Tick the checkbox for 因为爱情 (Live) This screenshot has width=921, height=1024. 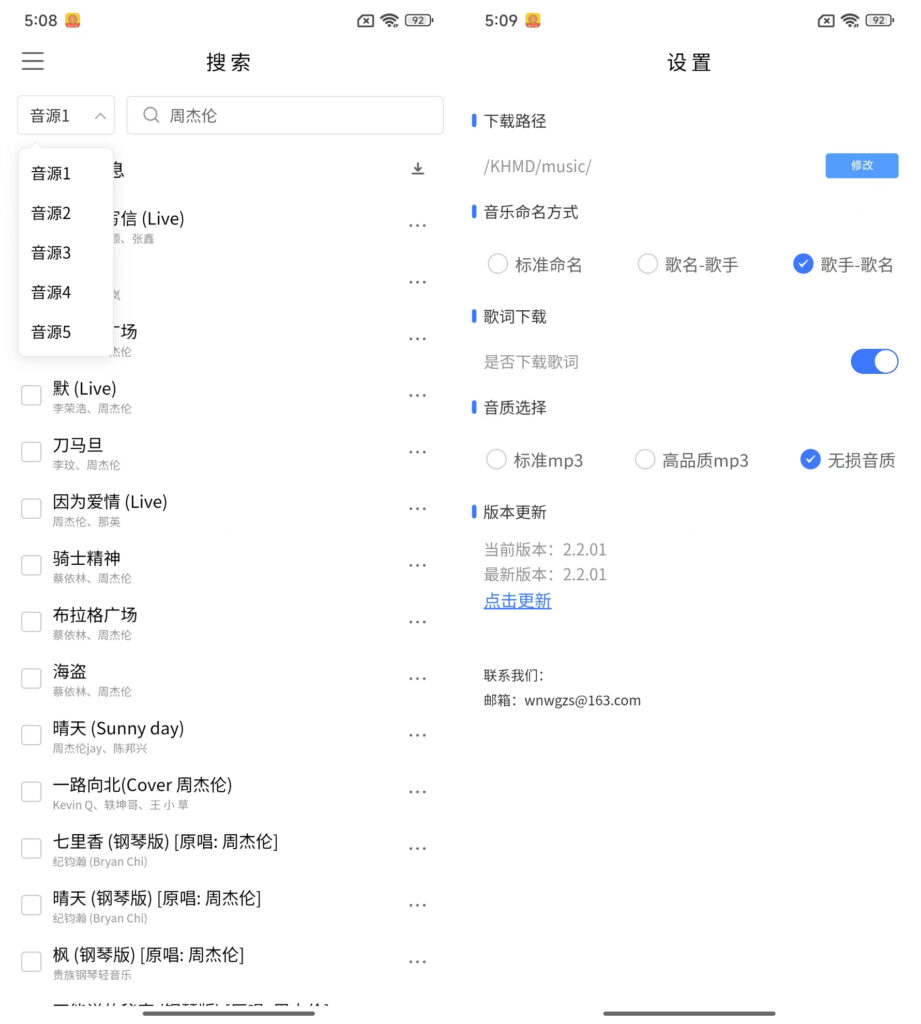point(31,509)
